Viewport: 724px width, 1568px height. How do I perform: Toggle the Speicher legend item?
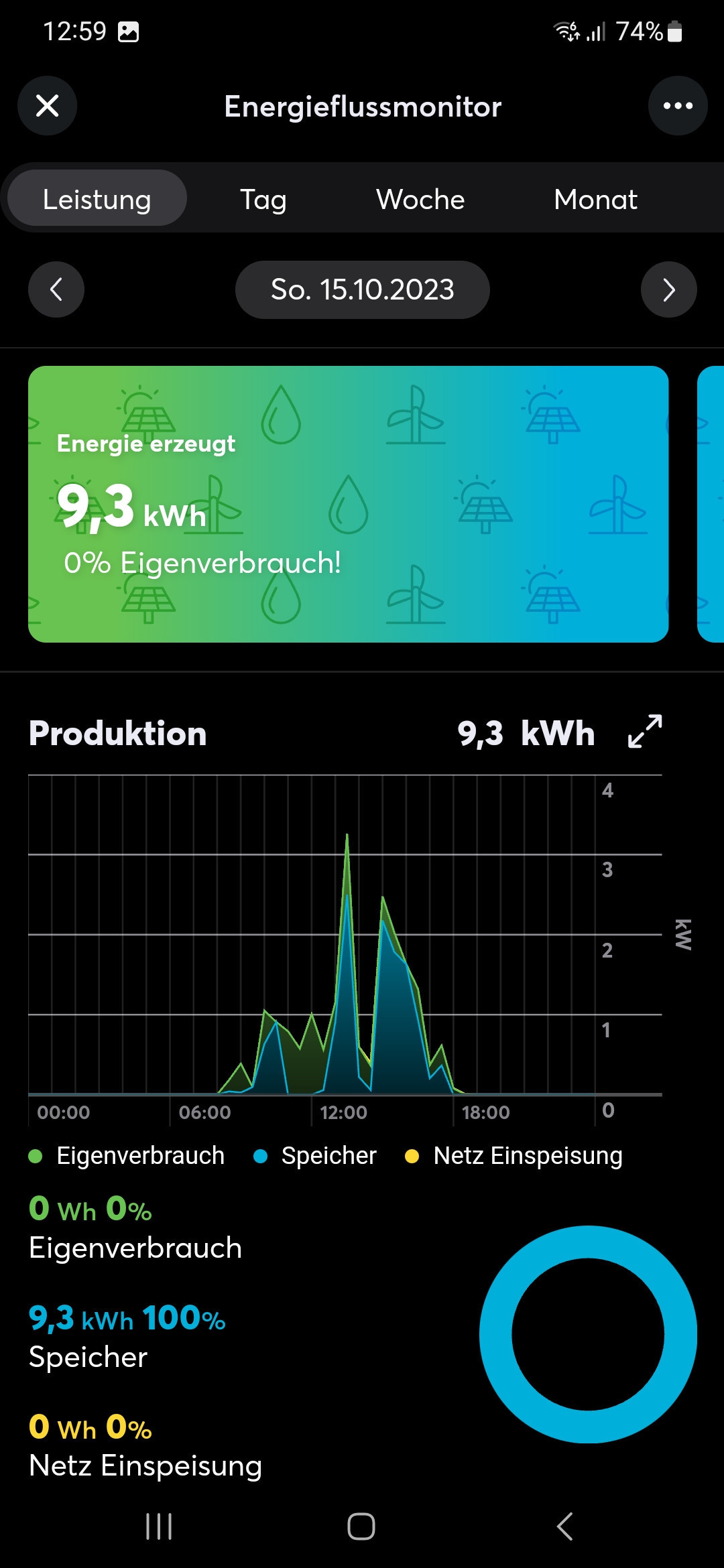coord(315,1156)
